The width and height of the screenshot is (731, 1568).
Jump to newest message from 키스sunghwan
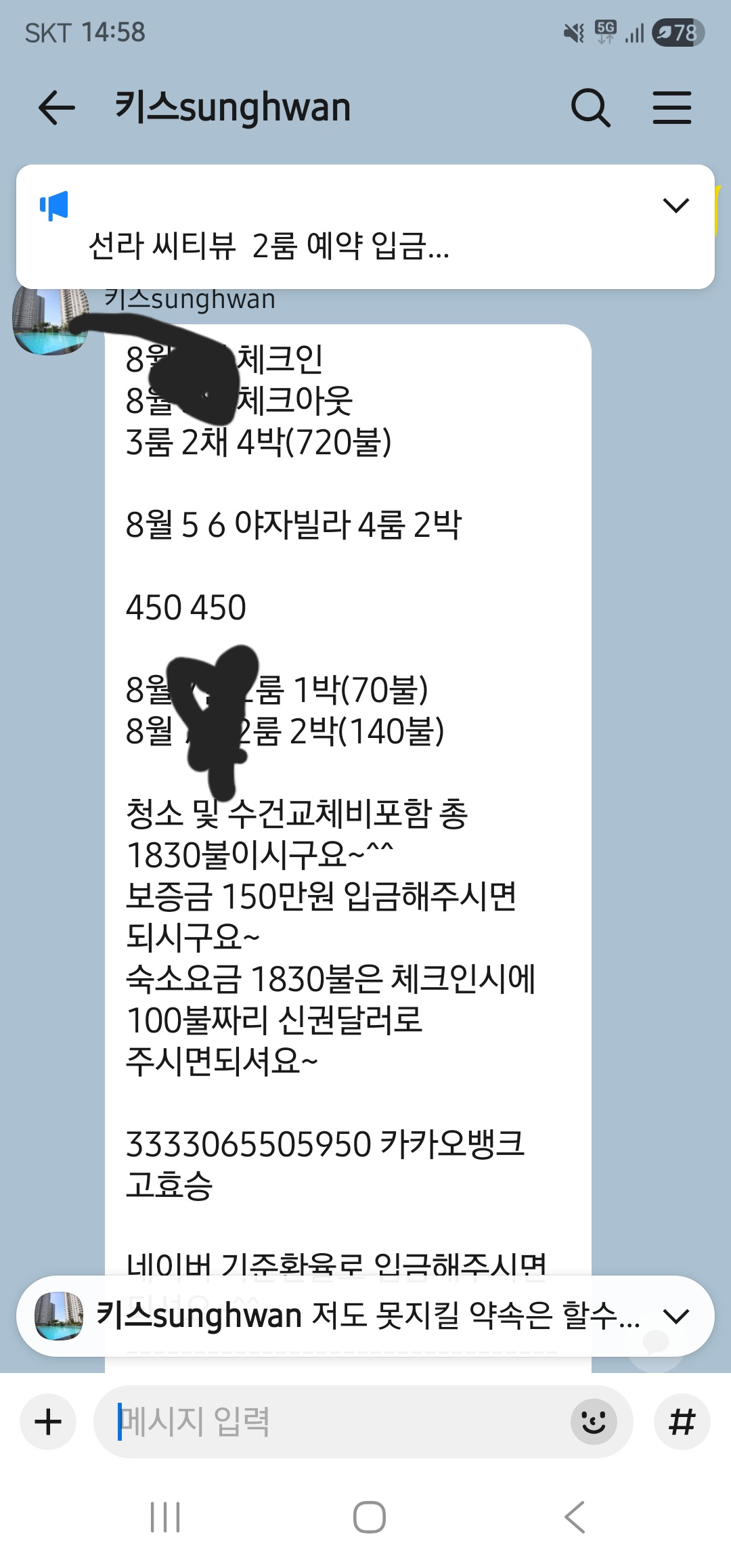click(x=365, y=1316)
